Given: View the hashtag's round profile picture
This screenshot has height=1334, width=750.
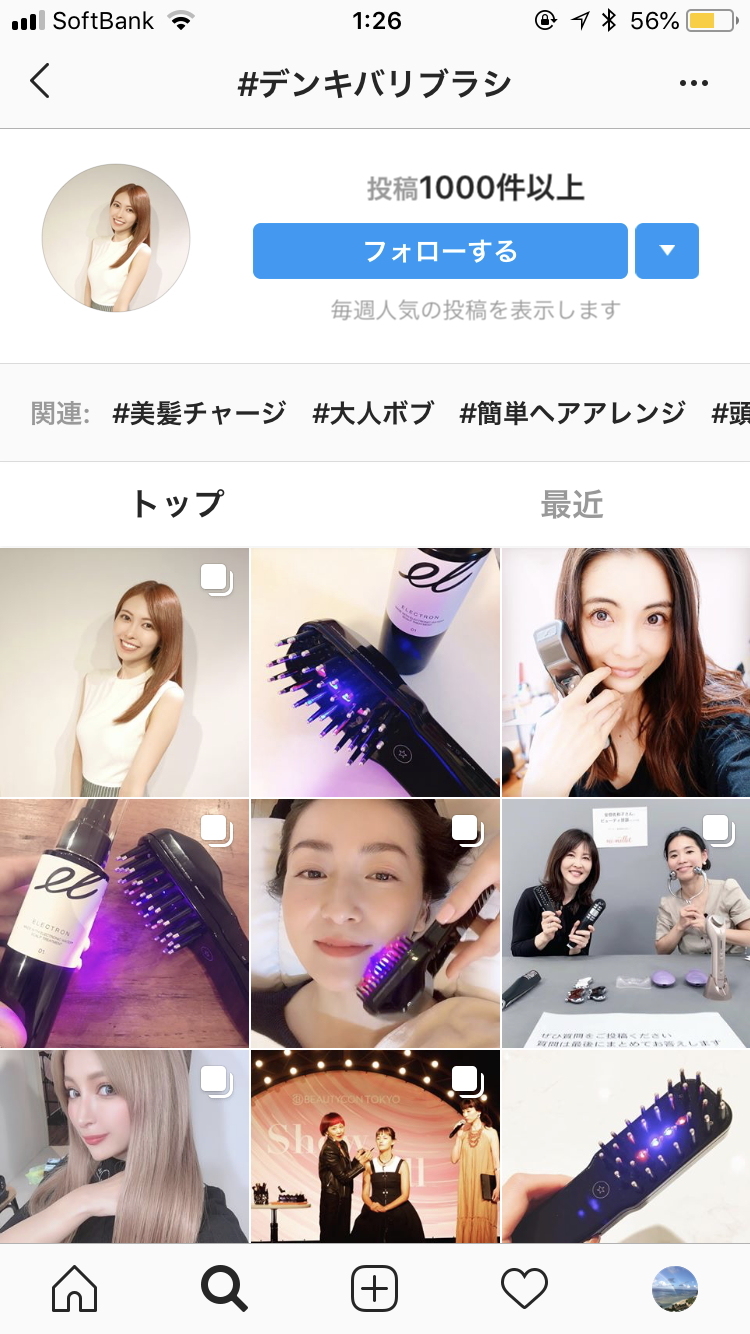Looking at the screenshot, I should pyautogui.click(x=116, y=238).
